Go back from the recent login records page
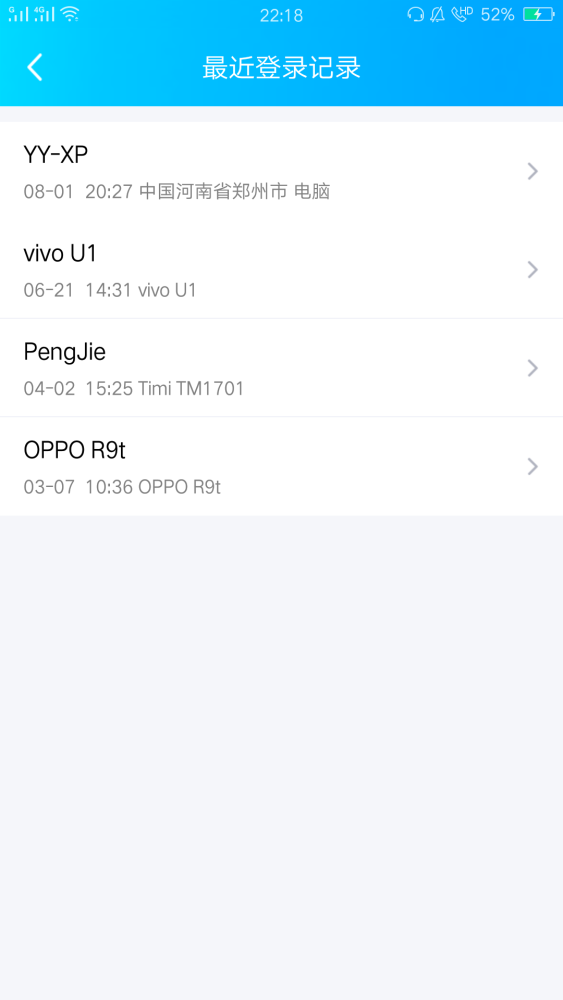The width and height of the screenshot is (563, 1000). [35, 68]
